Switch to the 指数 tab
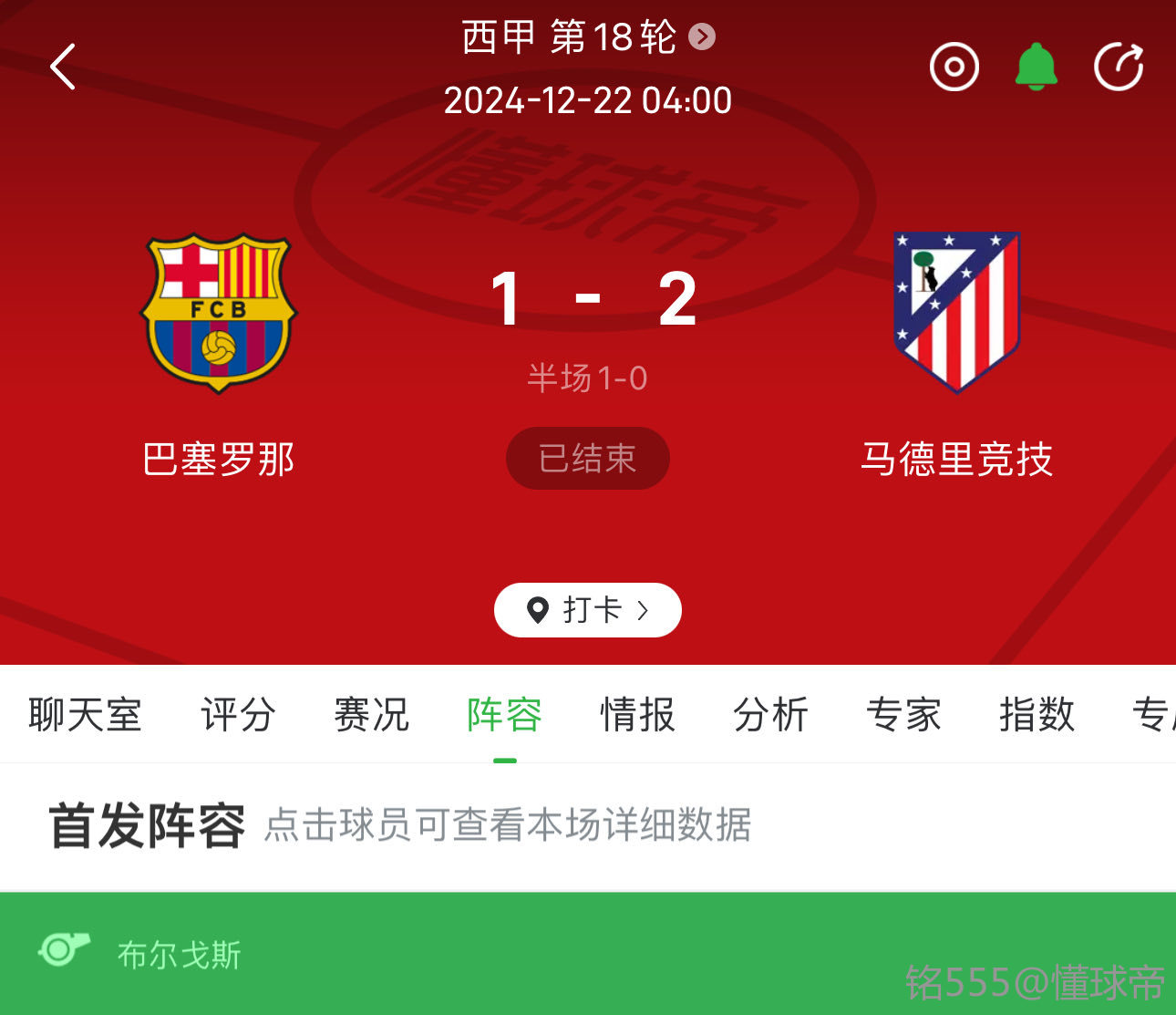1176x1015 pixels. [1037, 714]
